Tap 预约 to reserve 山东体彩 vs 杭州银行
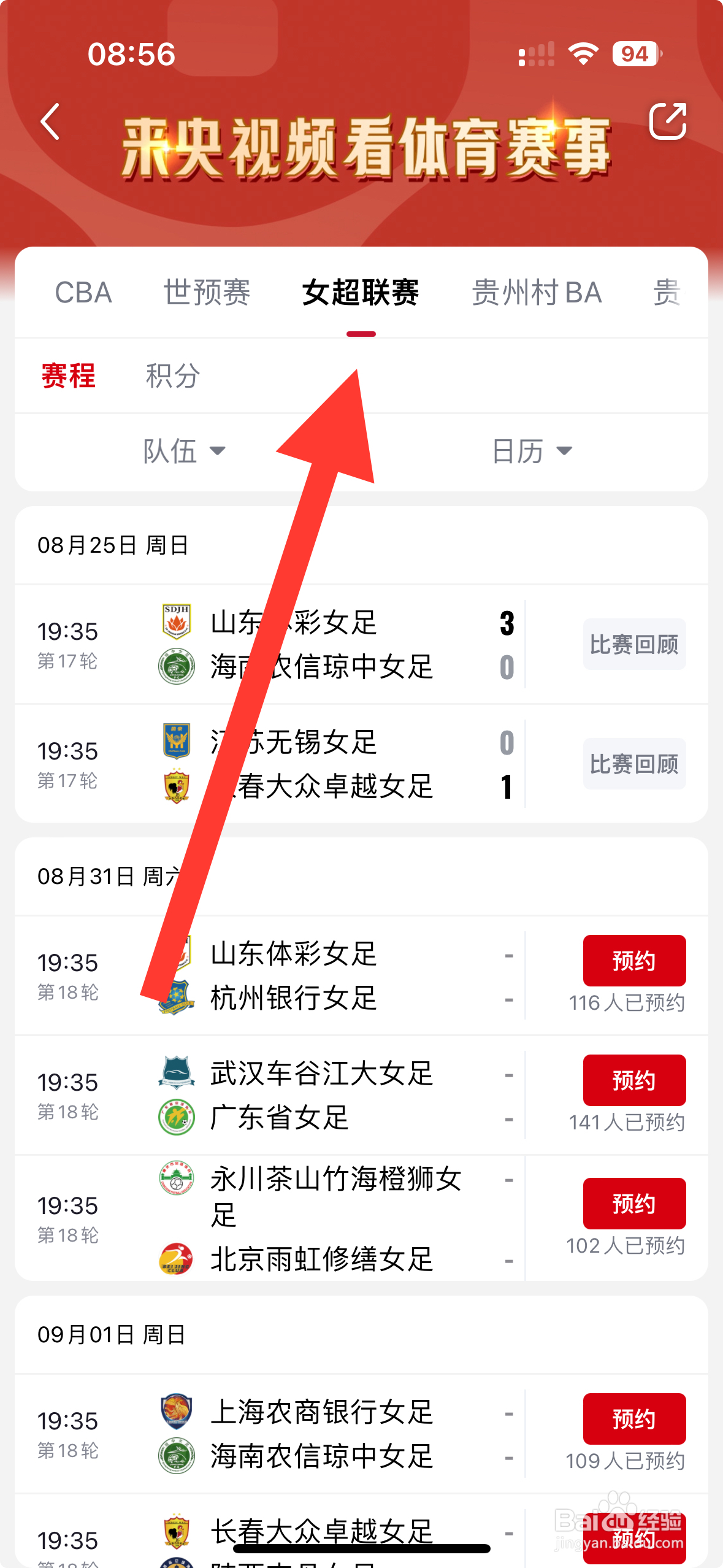Image resolution: width=723 pixels, height=1568 pixels. (633, 961)
